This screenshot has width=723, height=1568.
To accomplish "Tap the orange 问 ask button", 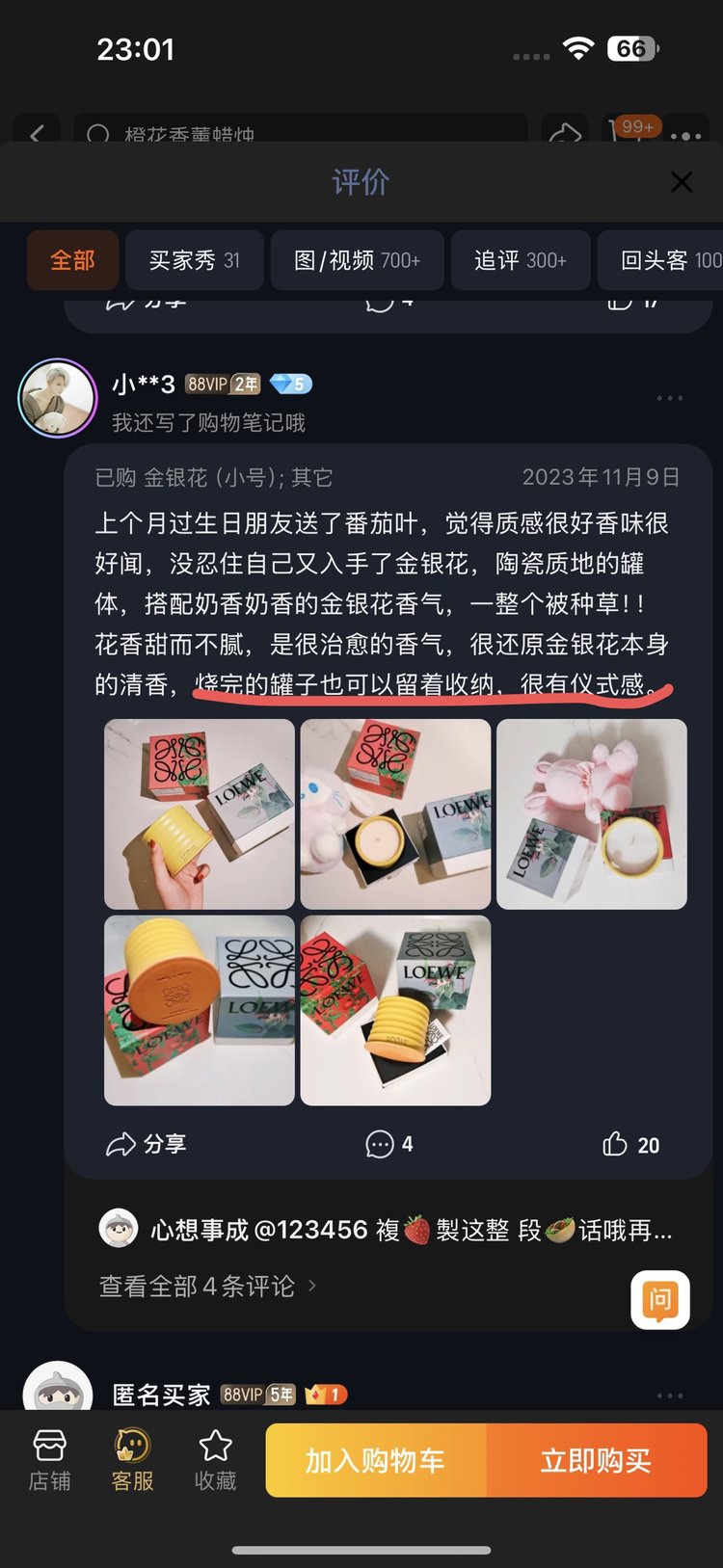I will 660,1299.
